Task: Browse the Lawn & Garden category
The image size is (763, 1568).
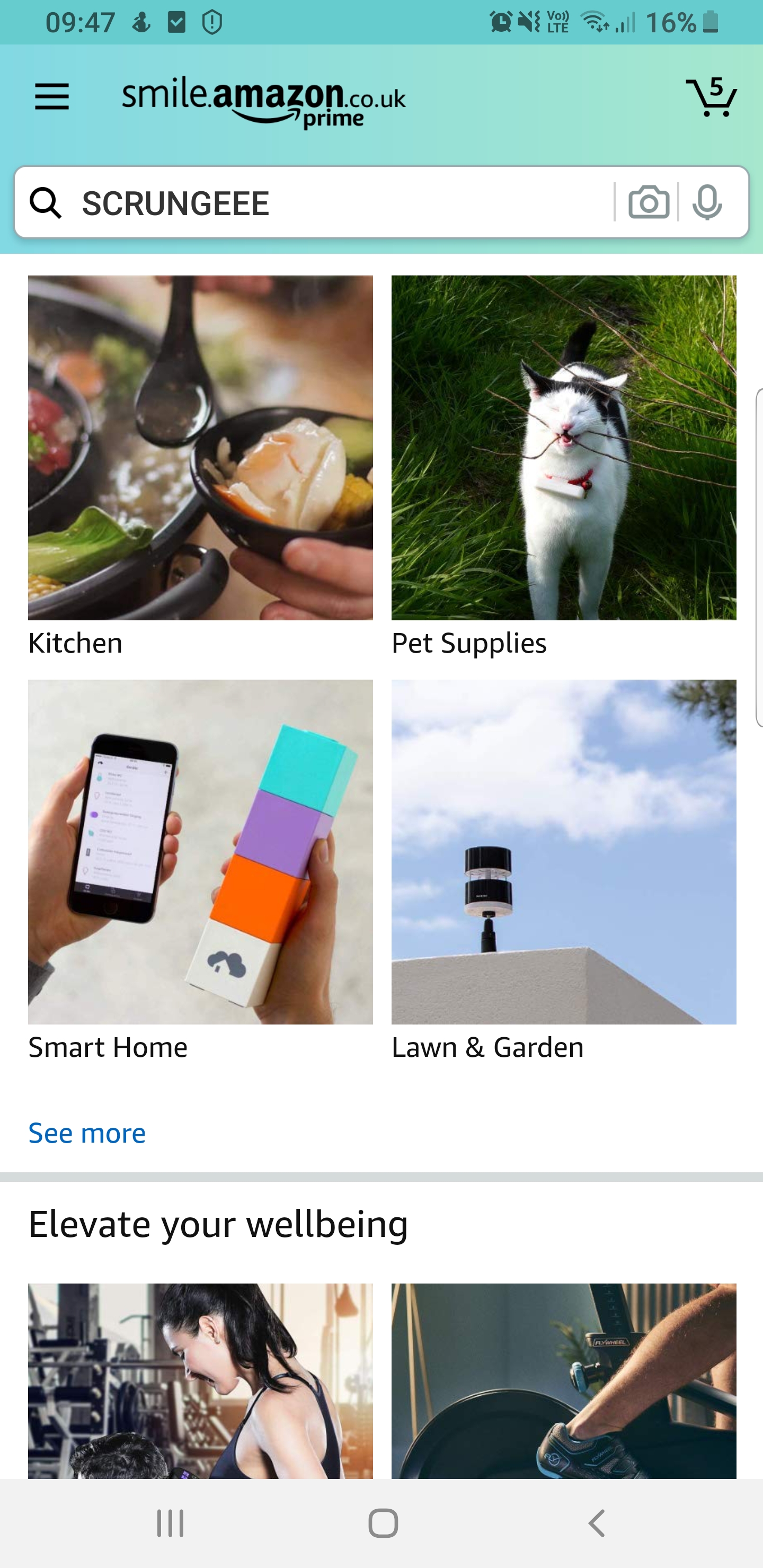Action: [564, 870]
